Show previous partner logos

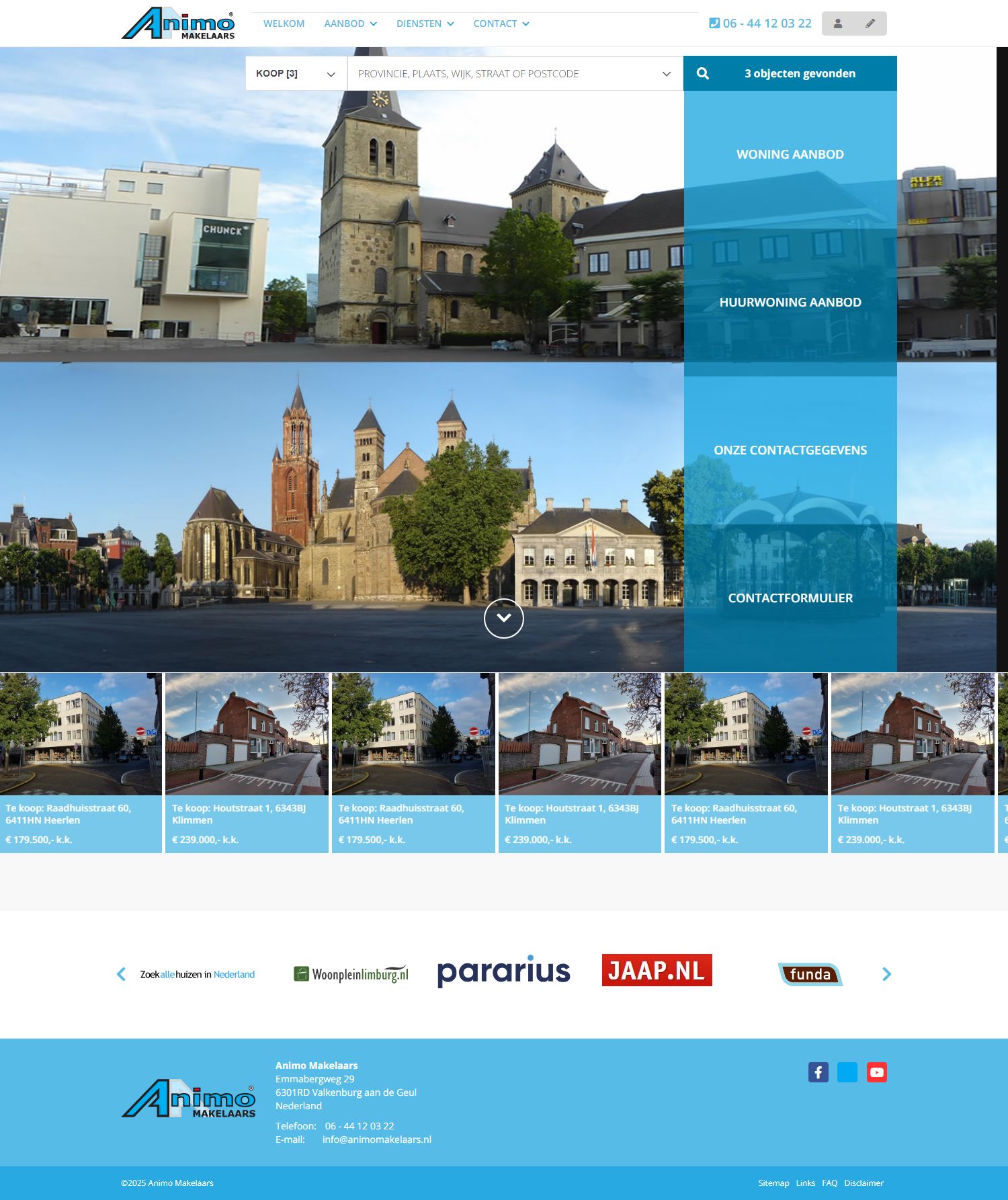click(122, 974)
